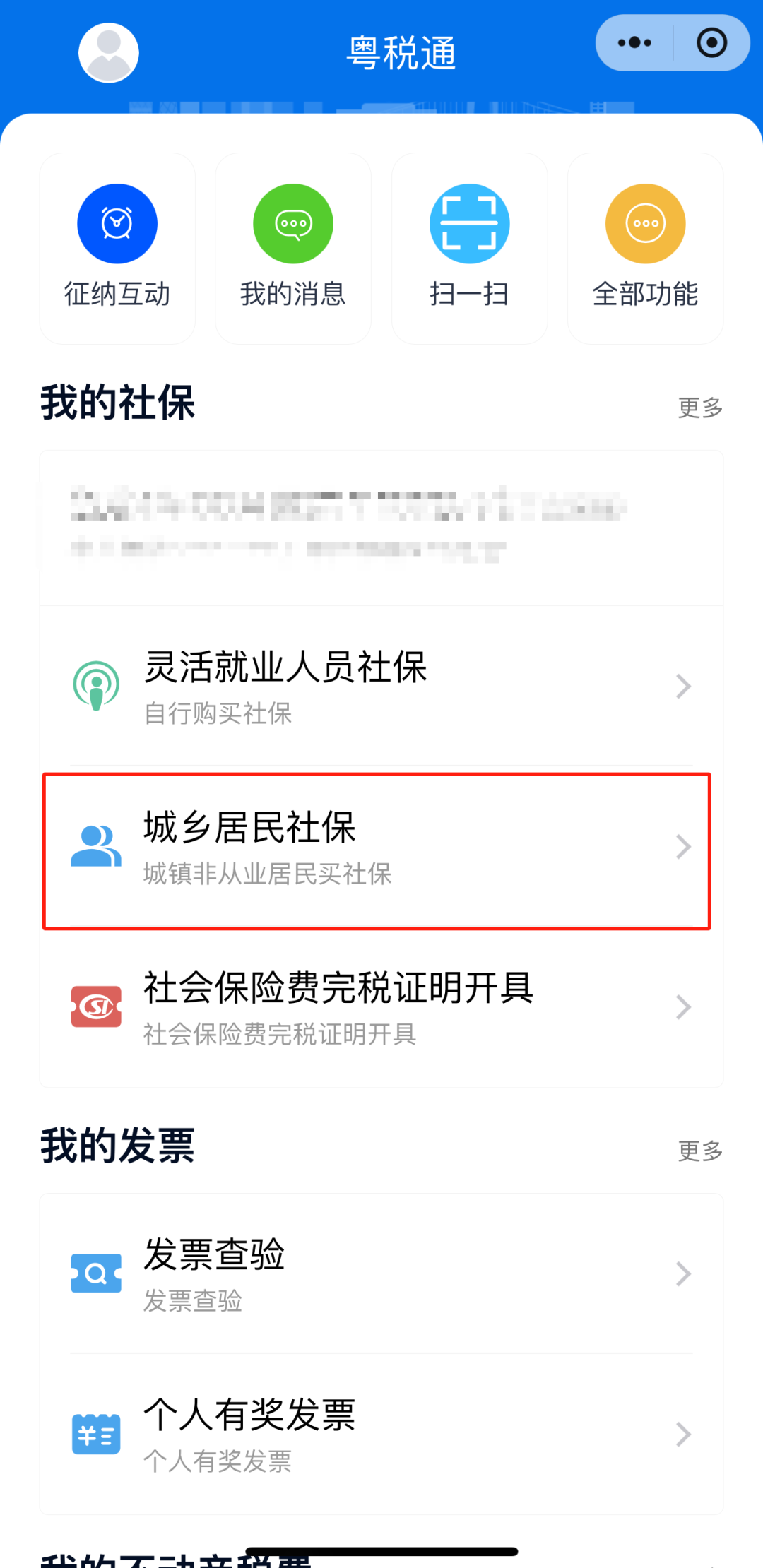Open 灵活就业人员社保
This screenshot has height=1568, width=763.
pyautogui.click(x=381, y=686)
